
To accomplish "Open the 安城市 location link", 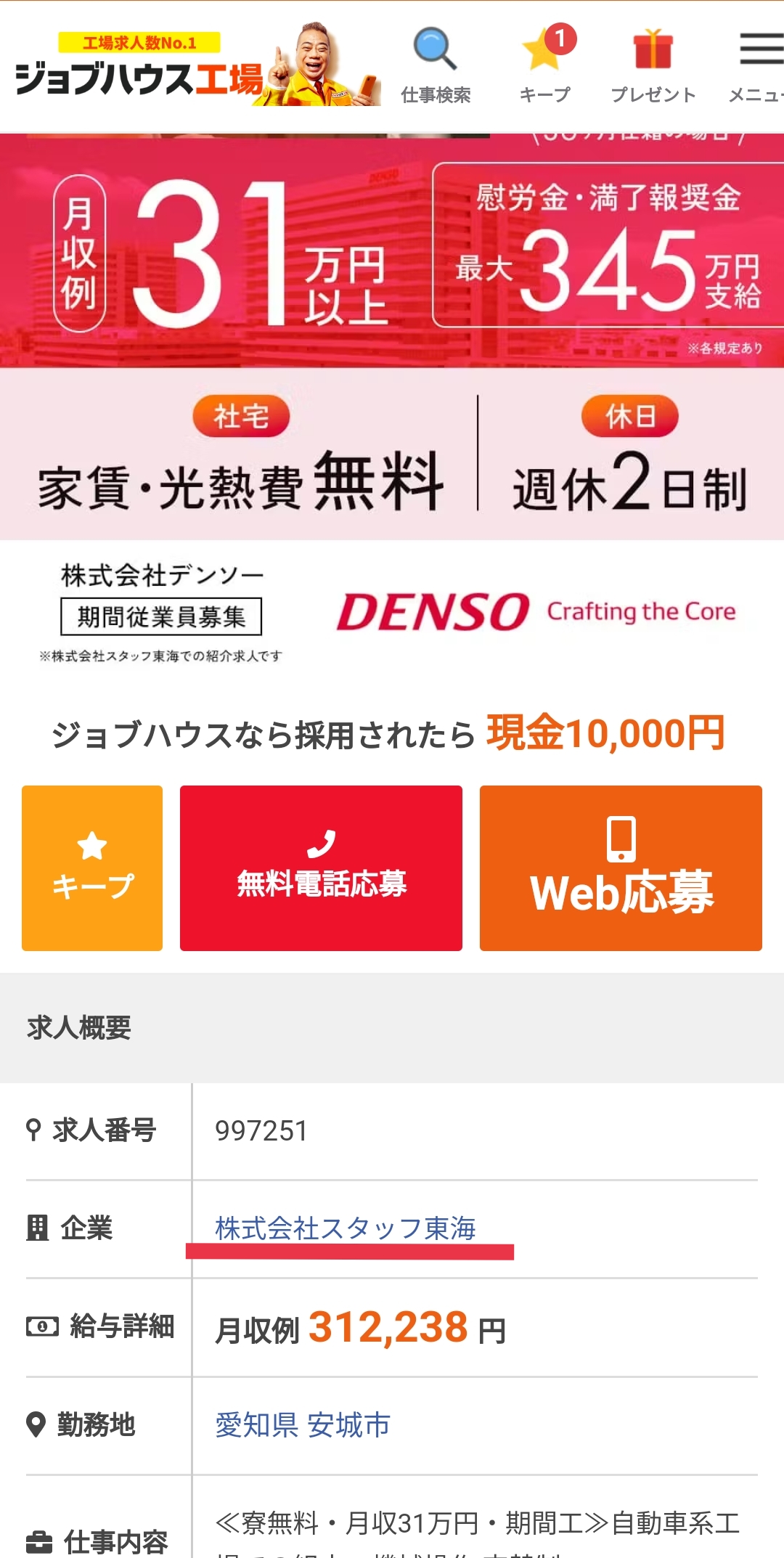I will click(348, 1424).
